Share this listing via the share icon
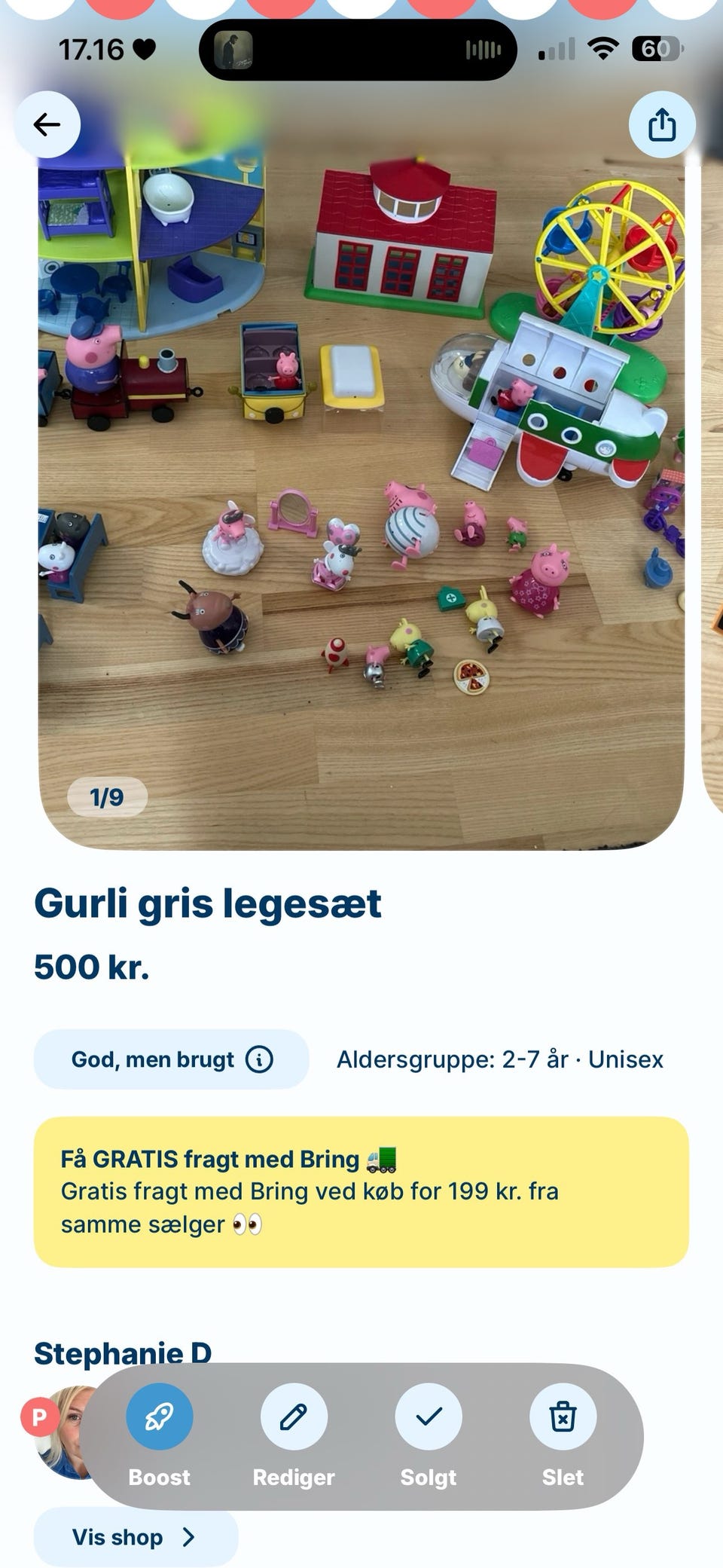The height and width of the screenshot is (1568, 723). (x=661, y=126)
